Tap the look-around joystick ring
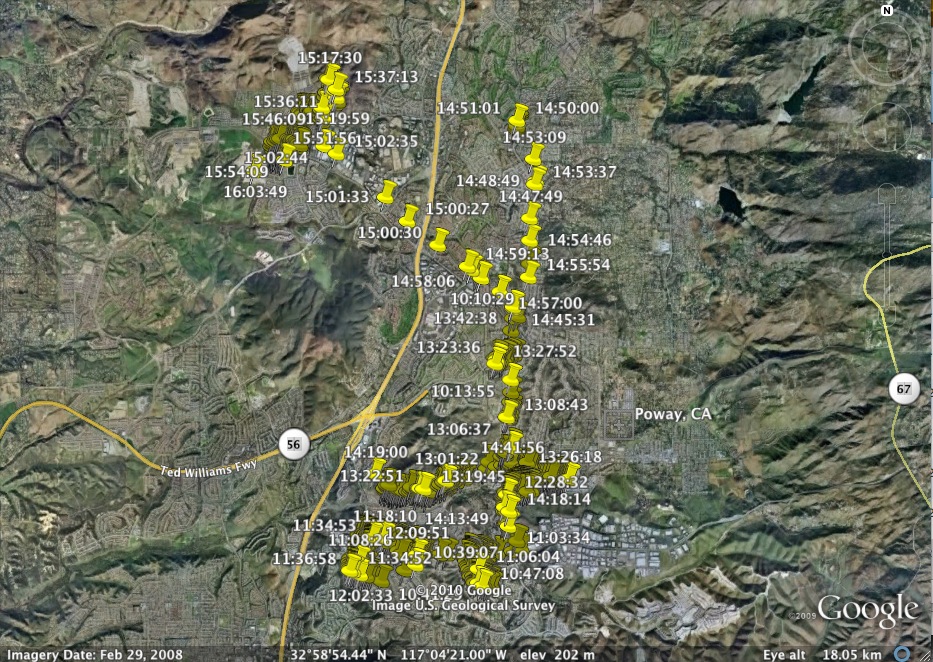 pos(887,48)
